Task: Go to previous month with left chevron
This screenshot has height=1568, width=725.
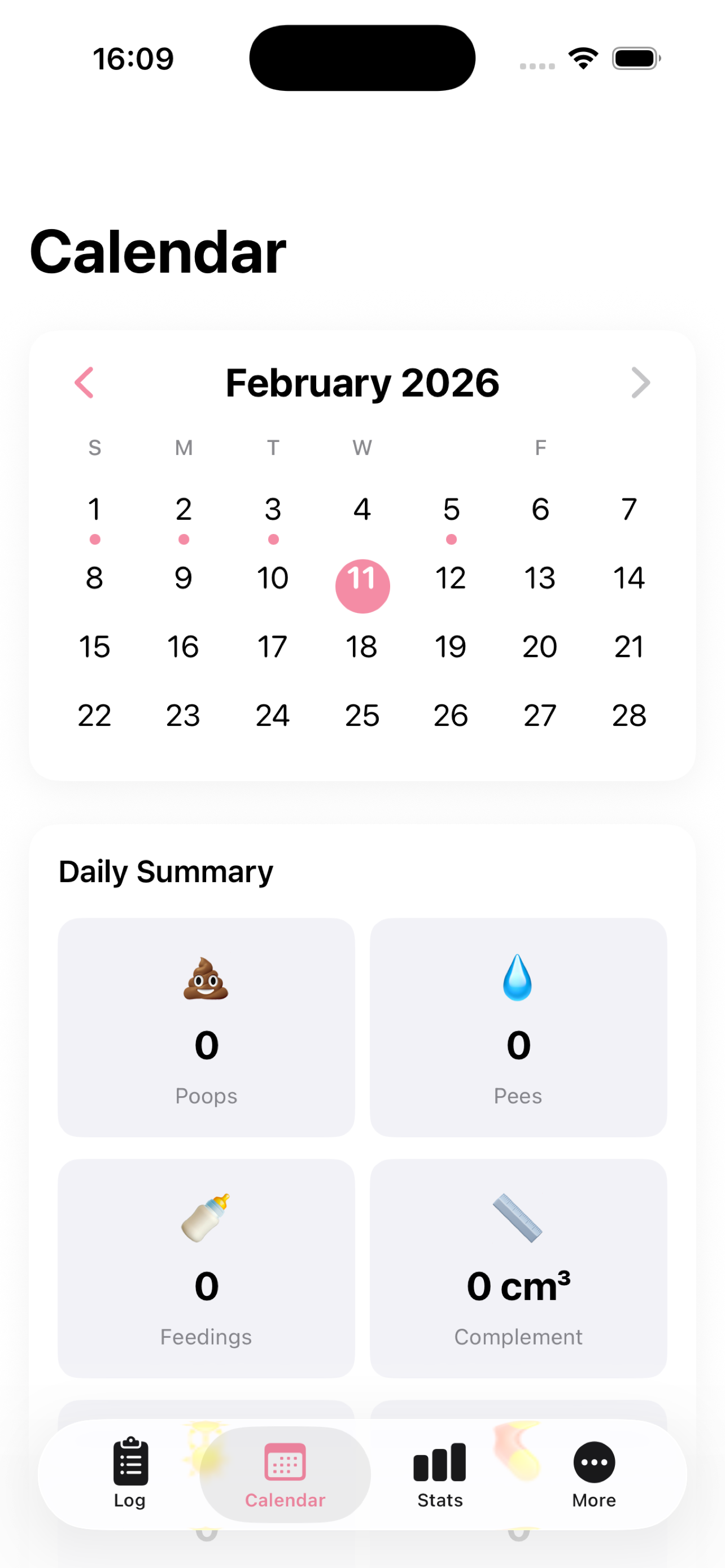Action: tap(84, 382)
